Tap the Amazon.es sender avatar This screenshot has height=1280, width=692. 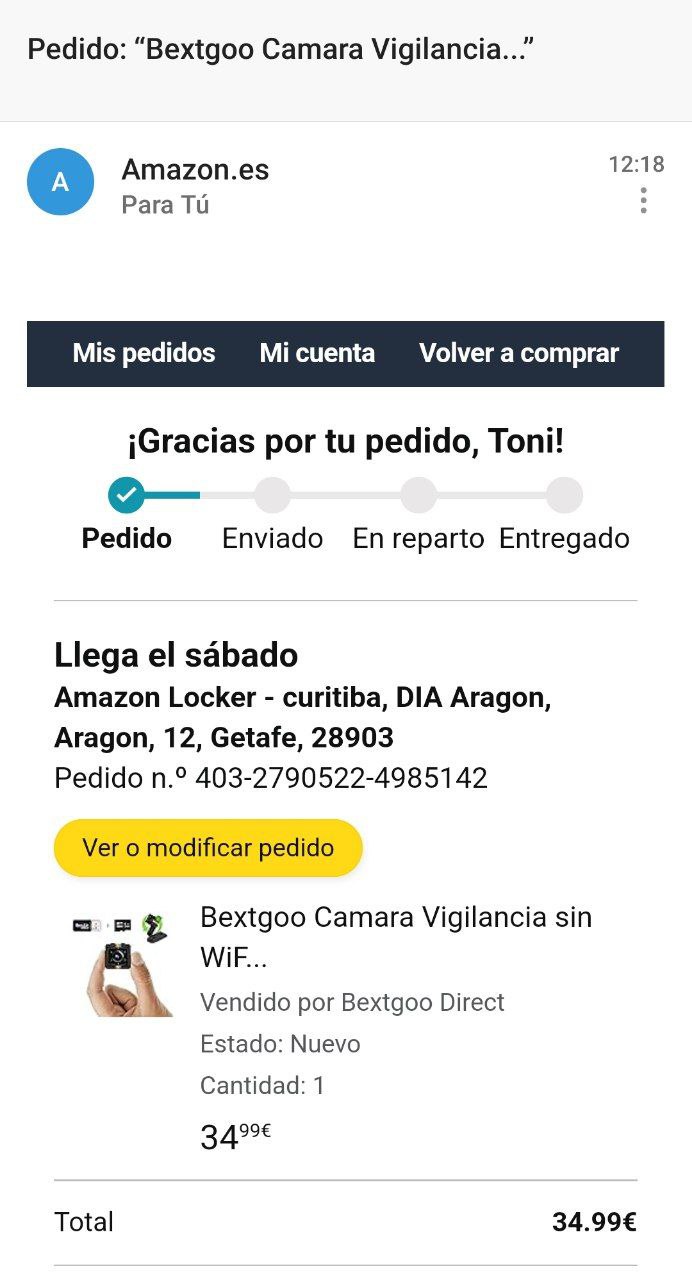point(60,182)
